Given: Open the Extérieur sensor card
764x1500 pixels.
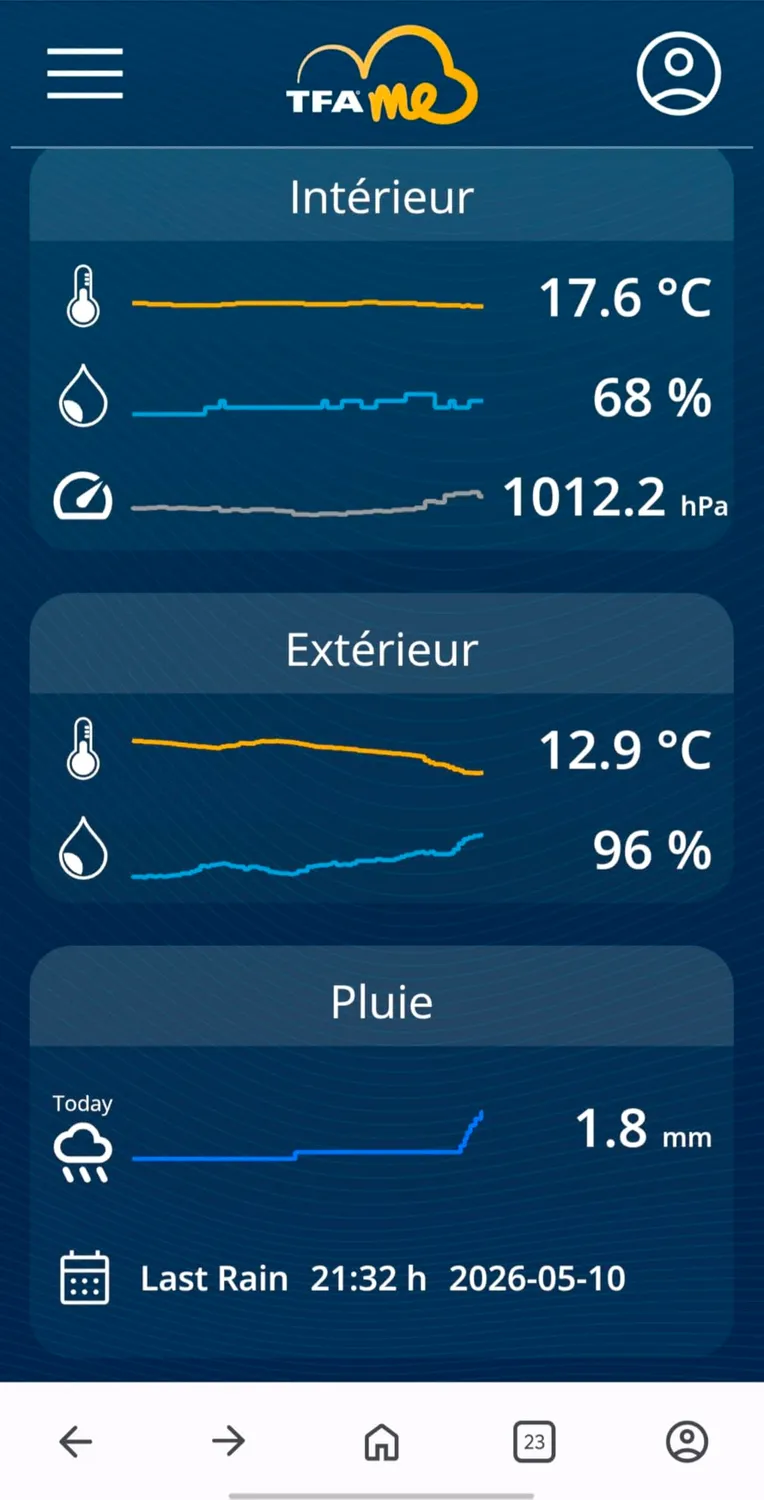Looking at the screenshot, I should click(x=381, y=749).
